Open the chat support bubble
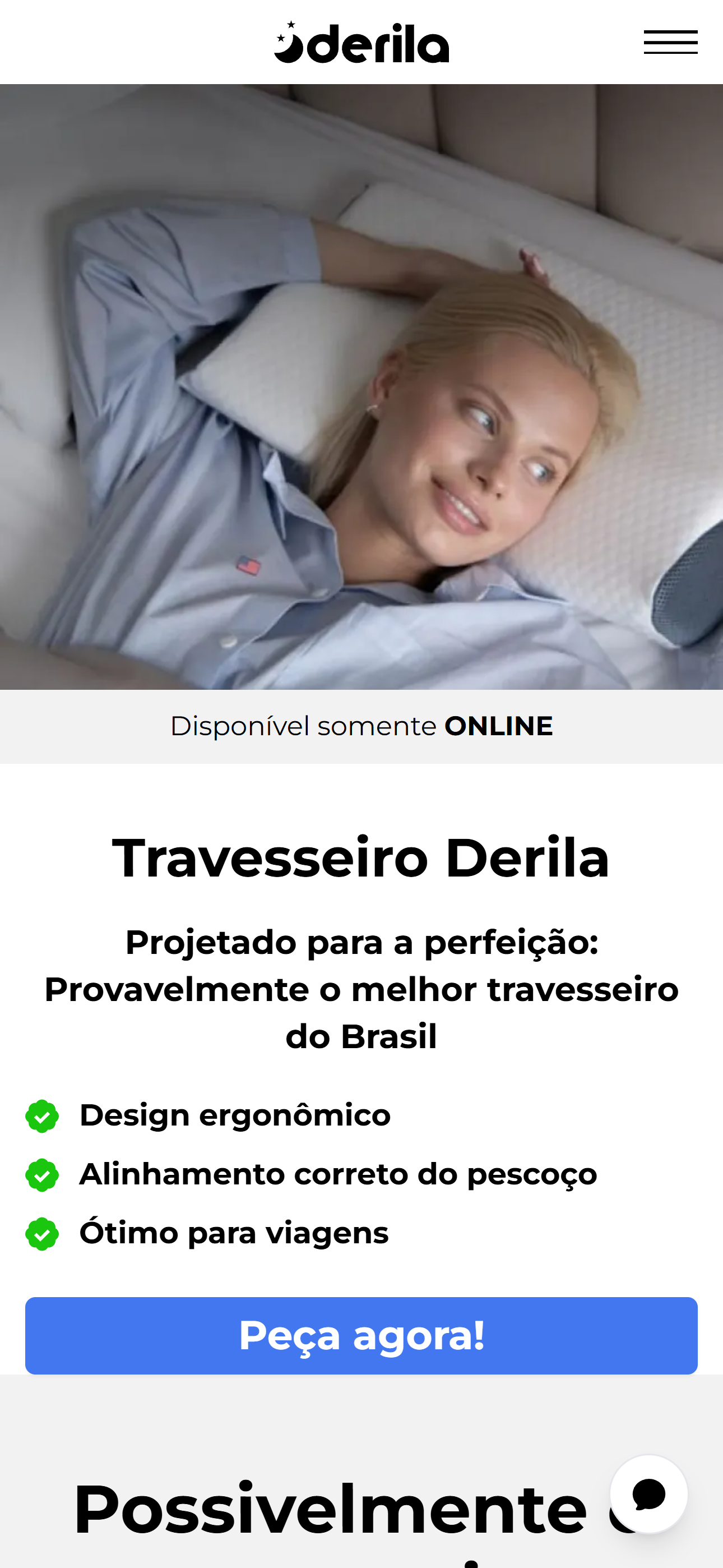 [649, 1494]
